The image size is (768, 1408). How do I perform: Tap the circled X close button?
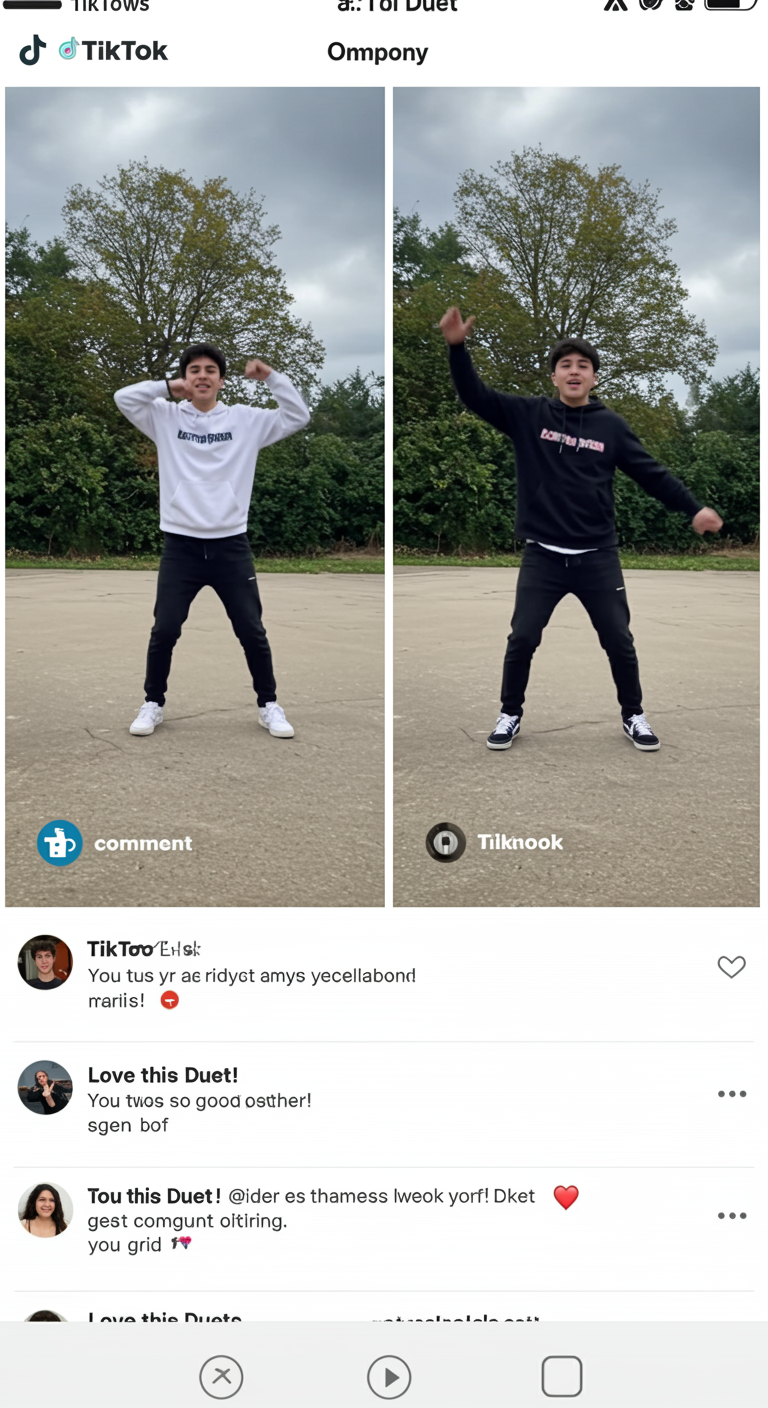[x=221, y=1377]
